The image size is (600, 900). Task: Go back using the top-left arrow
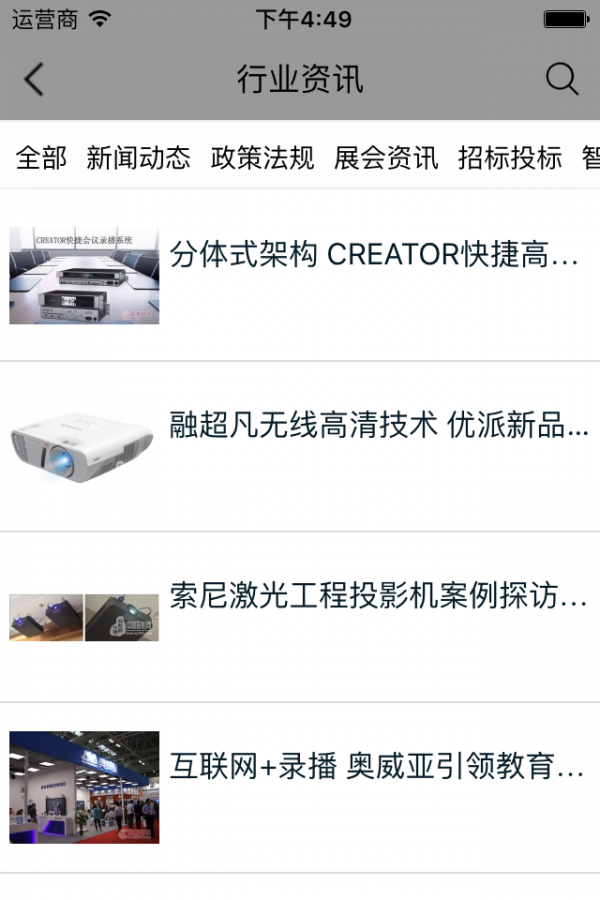coord(34,79)
